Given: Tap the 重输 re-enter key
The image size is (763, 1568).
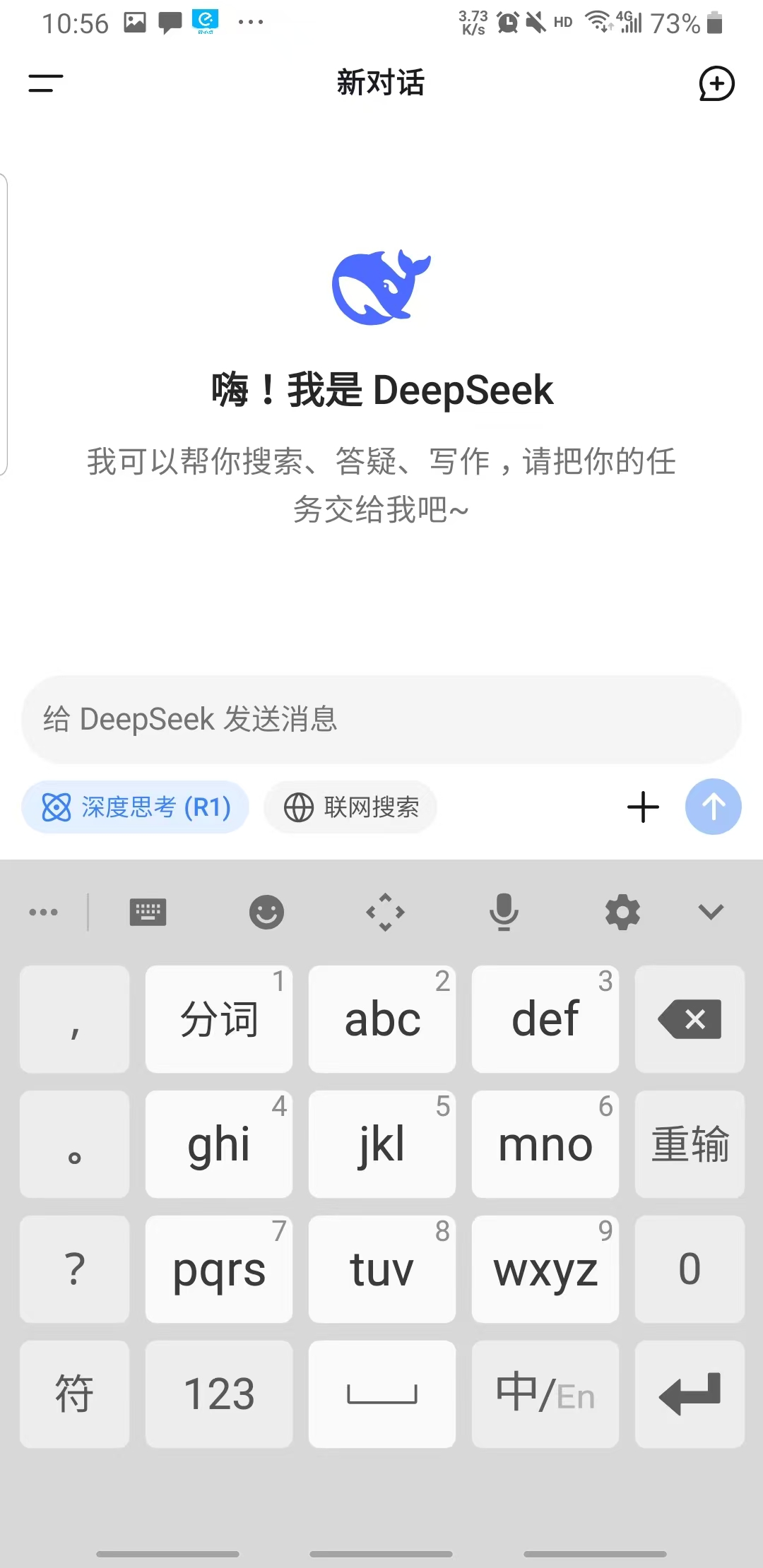Looking at the screenshot, I should coord(690,1144).
